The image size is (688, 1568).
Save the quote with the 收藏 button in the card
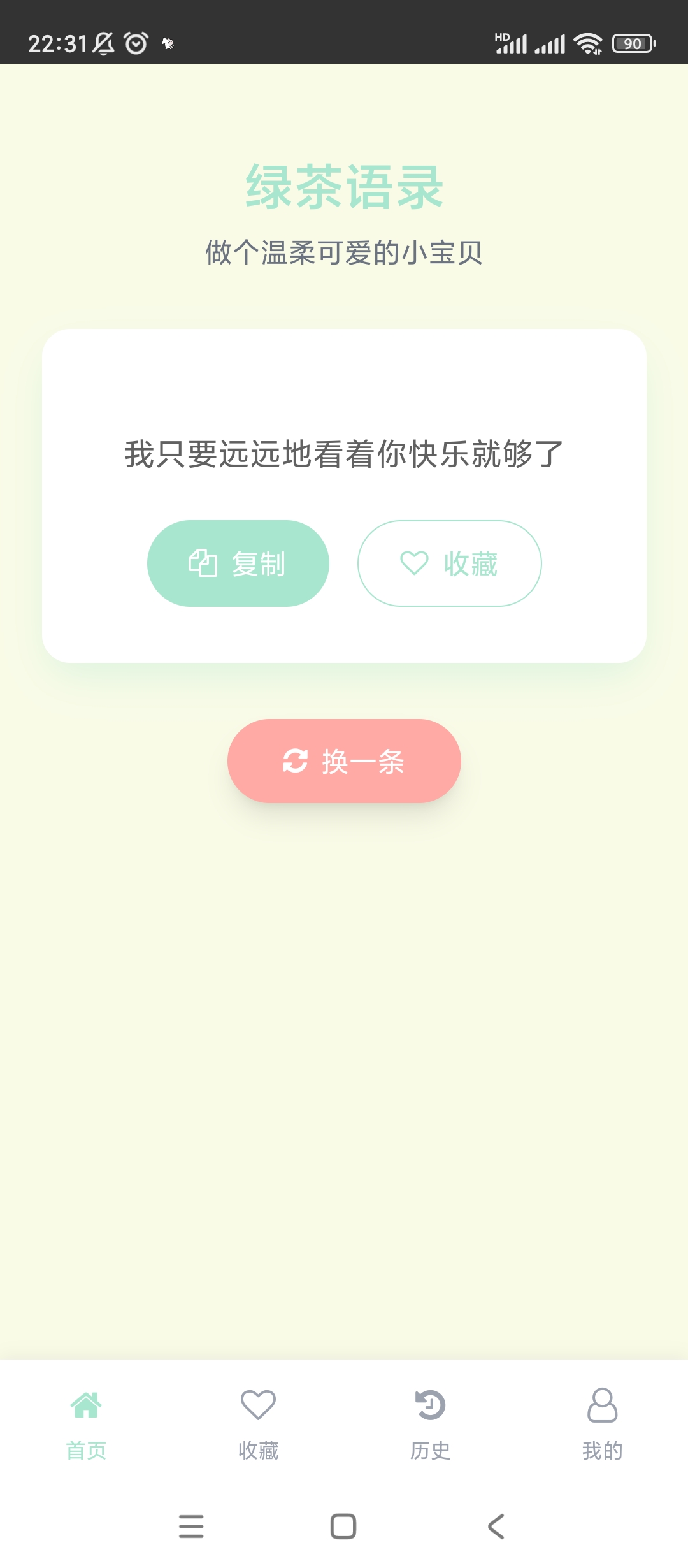point(449,563)
